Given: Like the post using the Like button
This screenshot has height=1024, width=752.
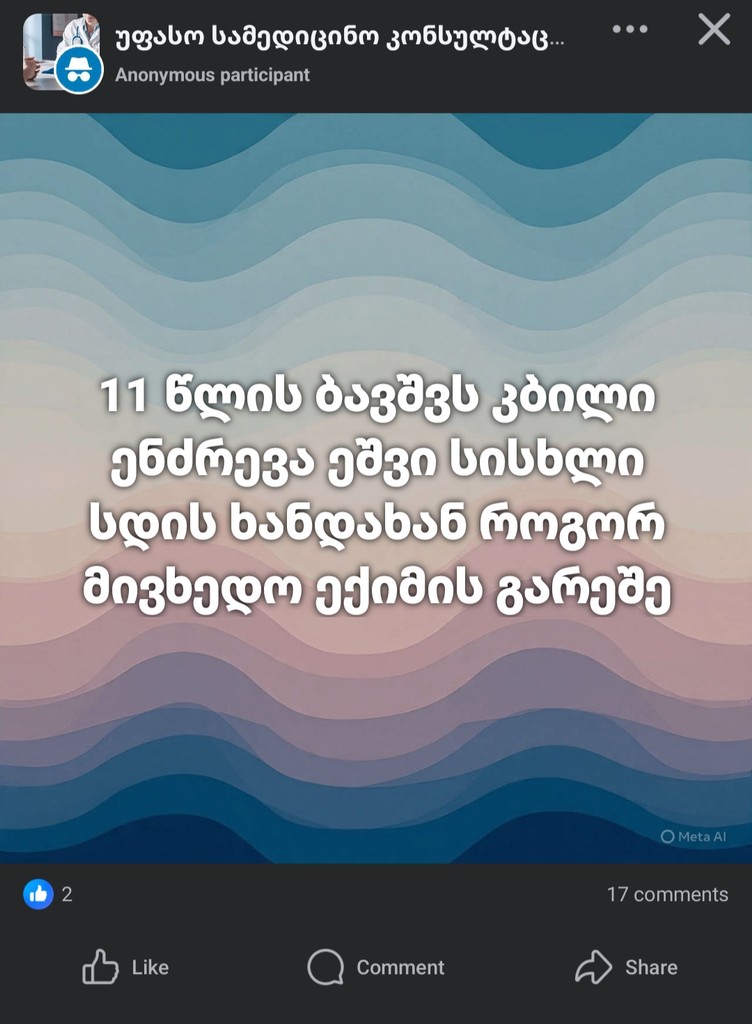Looking at the screenshot, I should [x=128, y=967].
